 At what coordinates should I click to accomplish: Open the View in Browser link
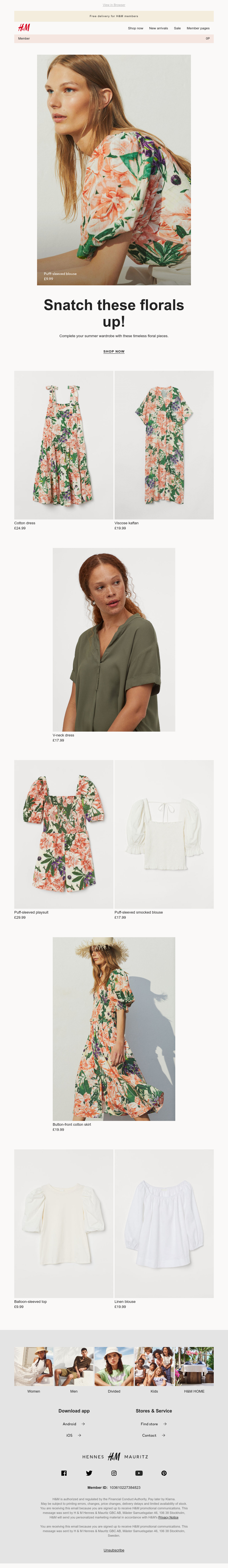pyautogui.click(x=114, y=5)
